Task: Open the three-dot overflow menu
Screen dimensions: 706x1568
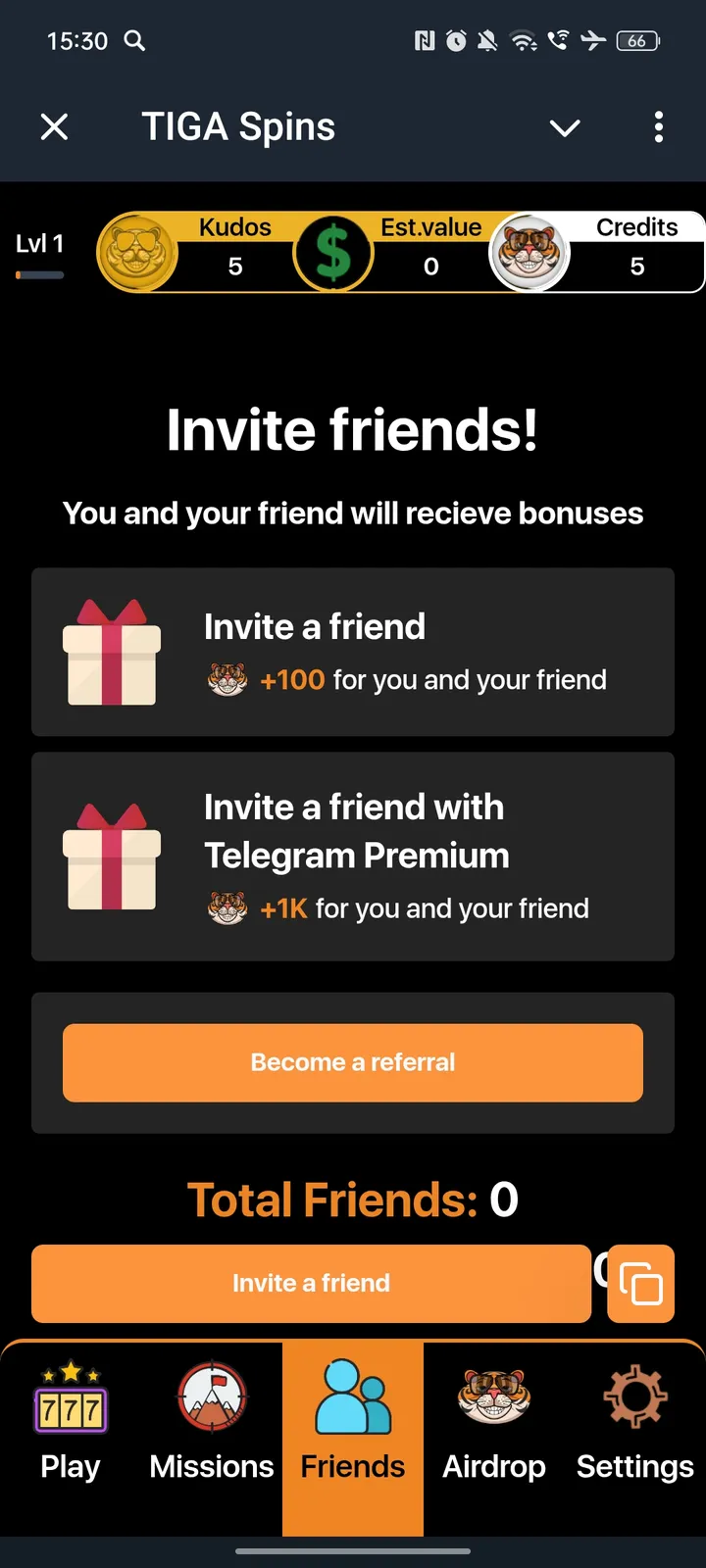Action: [658, 126]
